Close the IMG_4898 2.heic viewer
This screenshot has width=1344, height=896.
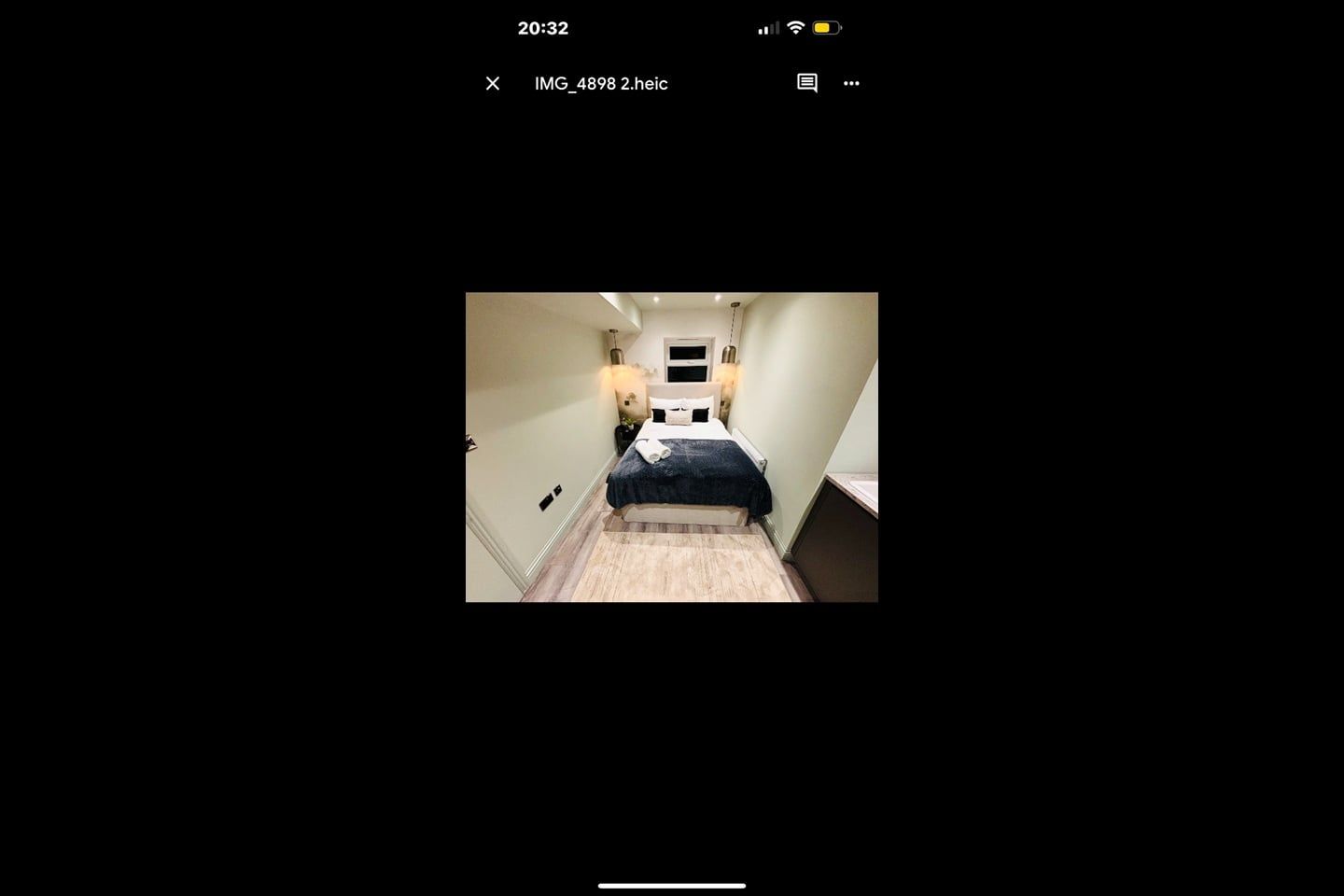493,84
